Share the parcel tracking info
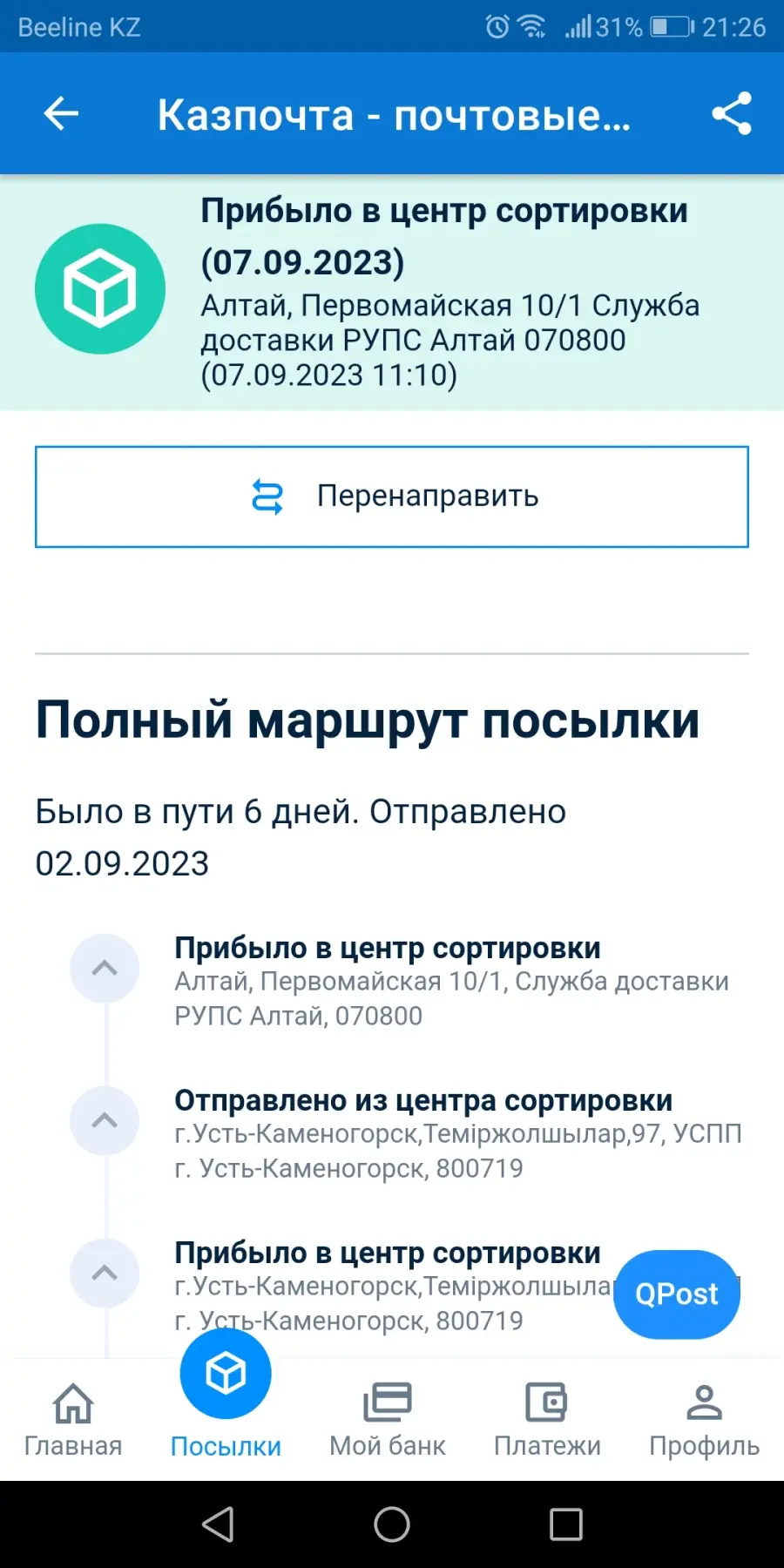This screenshot has height=1568, width=784. (732, 113)
